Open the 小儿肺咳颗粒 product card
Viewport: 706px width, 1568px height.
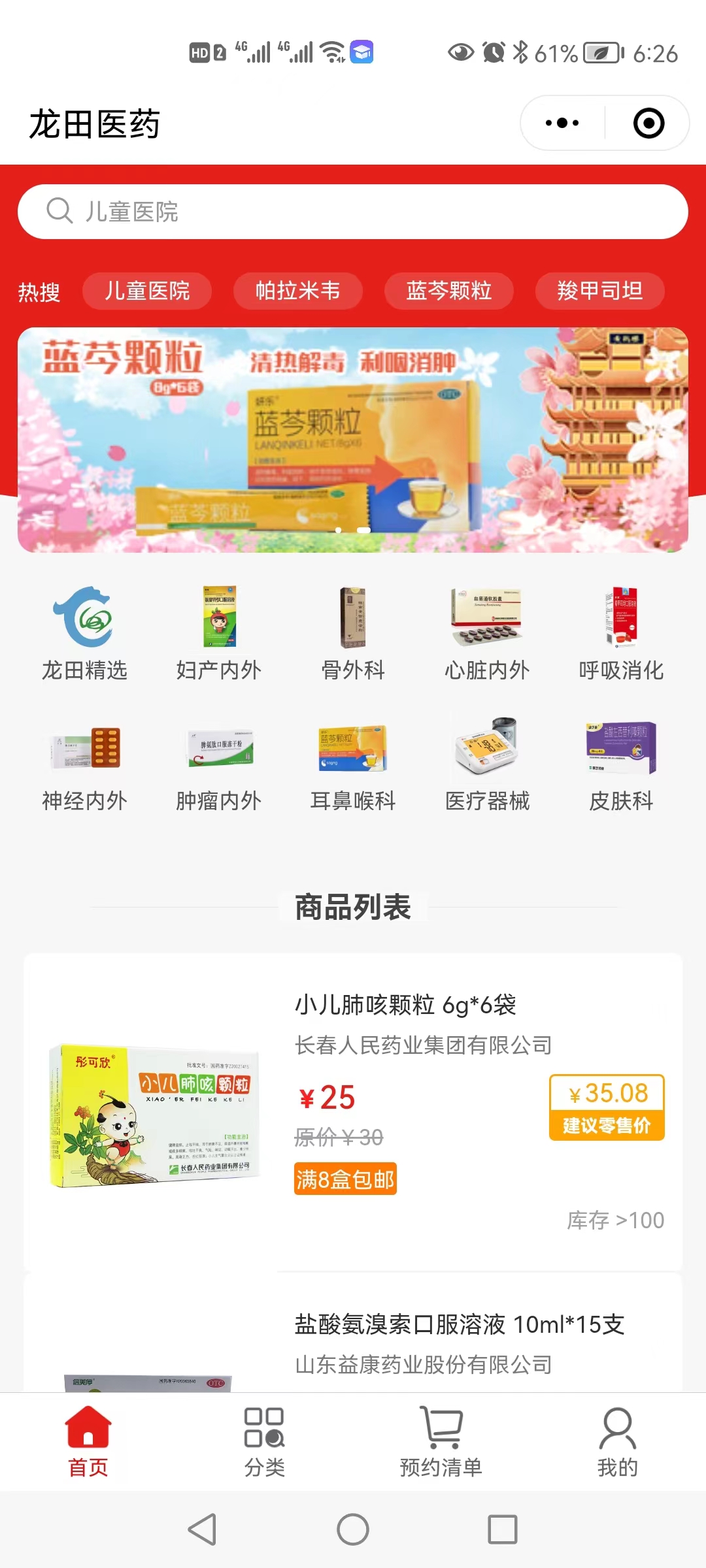[353, 1111]
